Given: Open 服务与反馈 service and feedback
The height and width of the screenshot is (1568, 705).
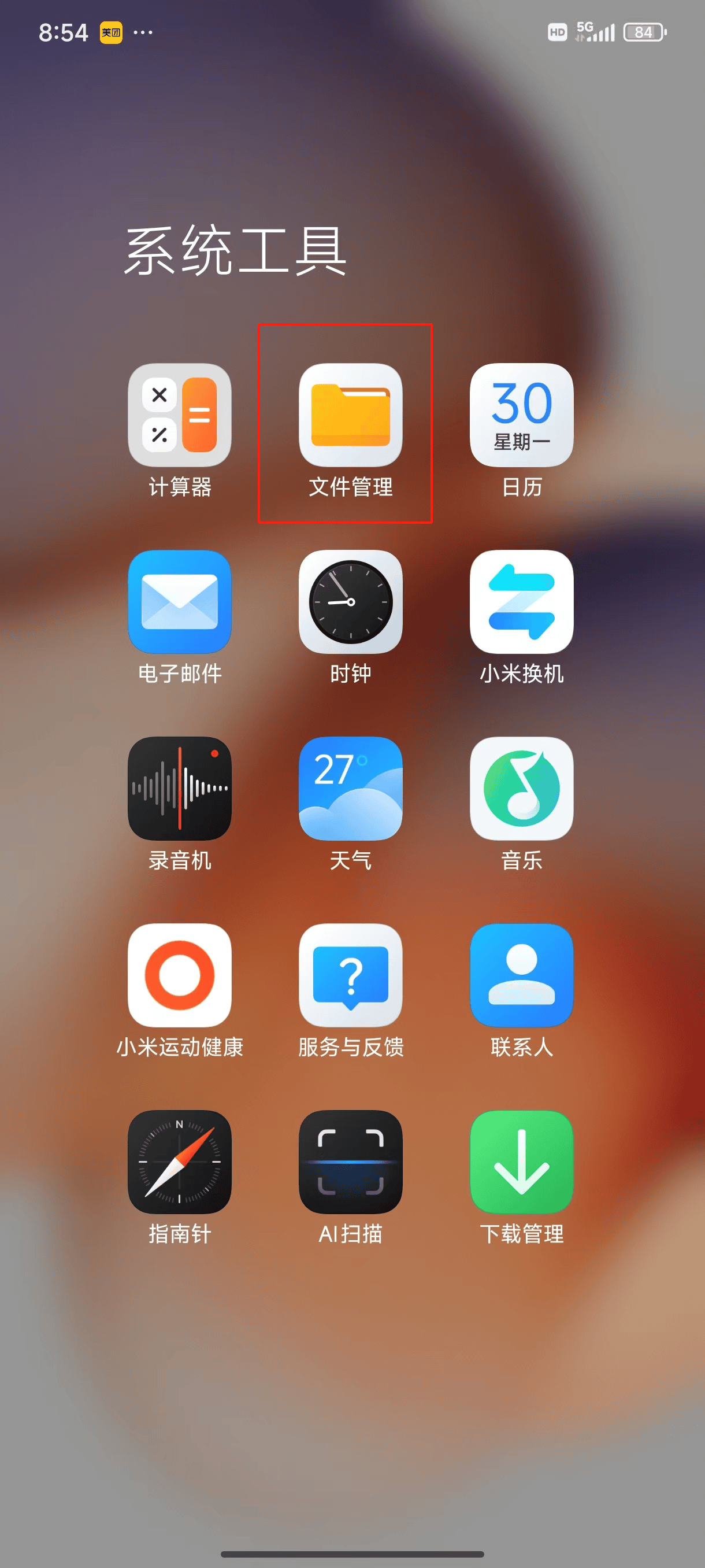Looking at the screenshot, I should [x=350, y=975].
